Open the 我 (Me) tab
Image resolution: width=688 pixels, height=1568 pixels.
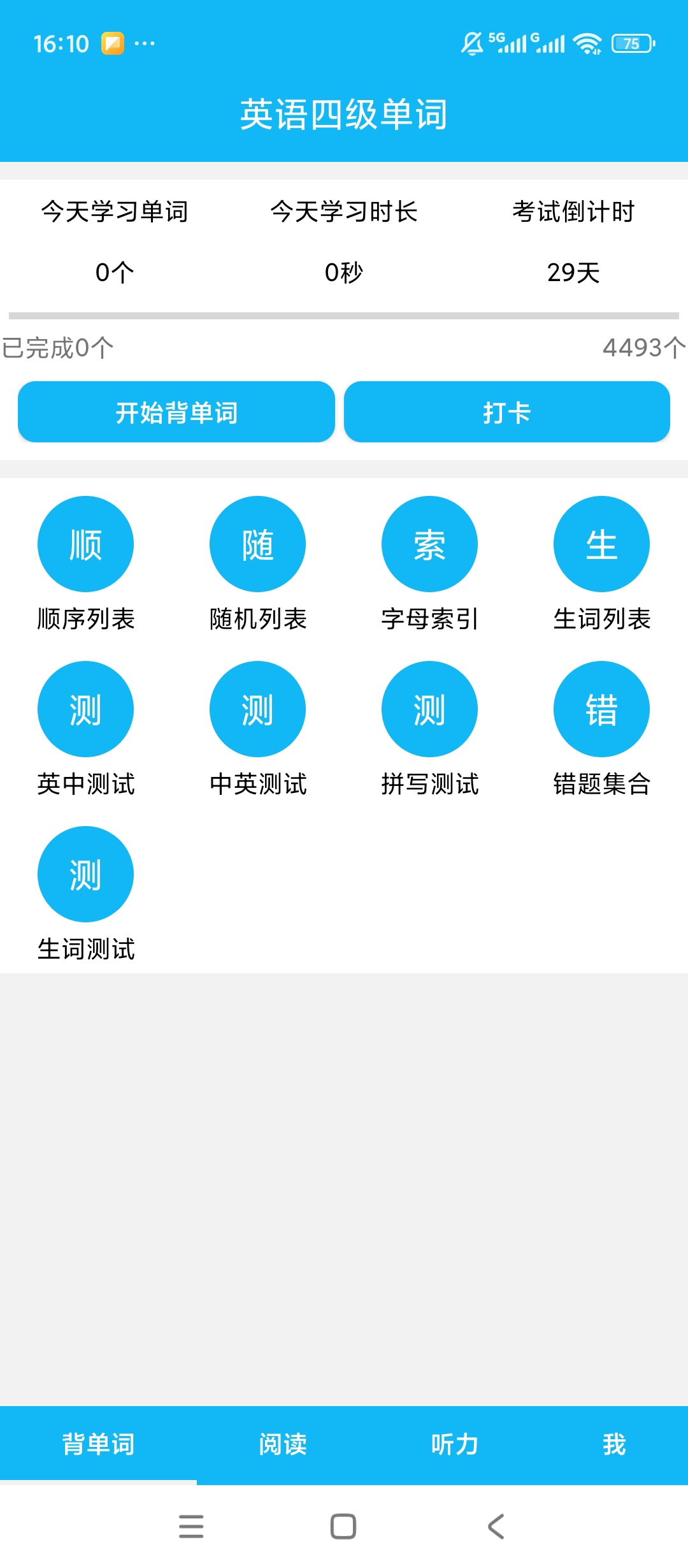(612, 1444)
